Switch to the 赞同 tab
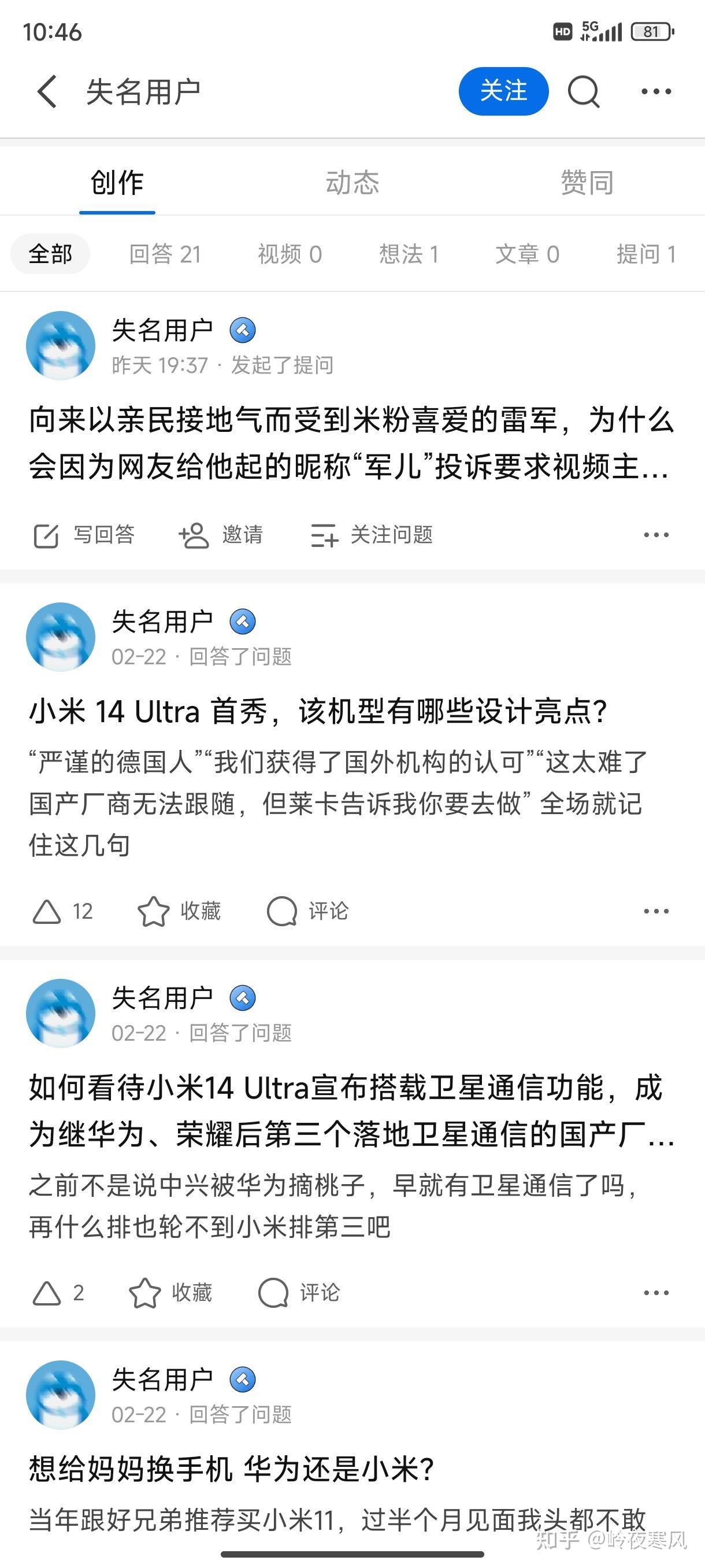Screen dimensions: 705x1568 587,183
